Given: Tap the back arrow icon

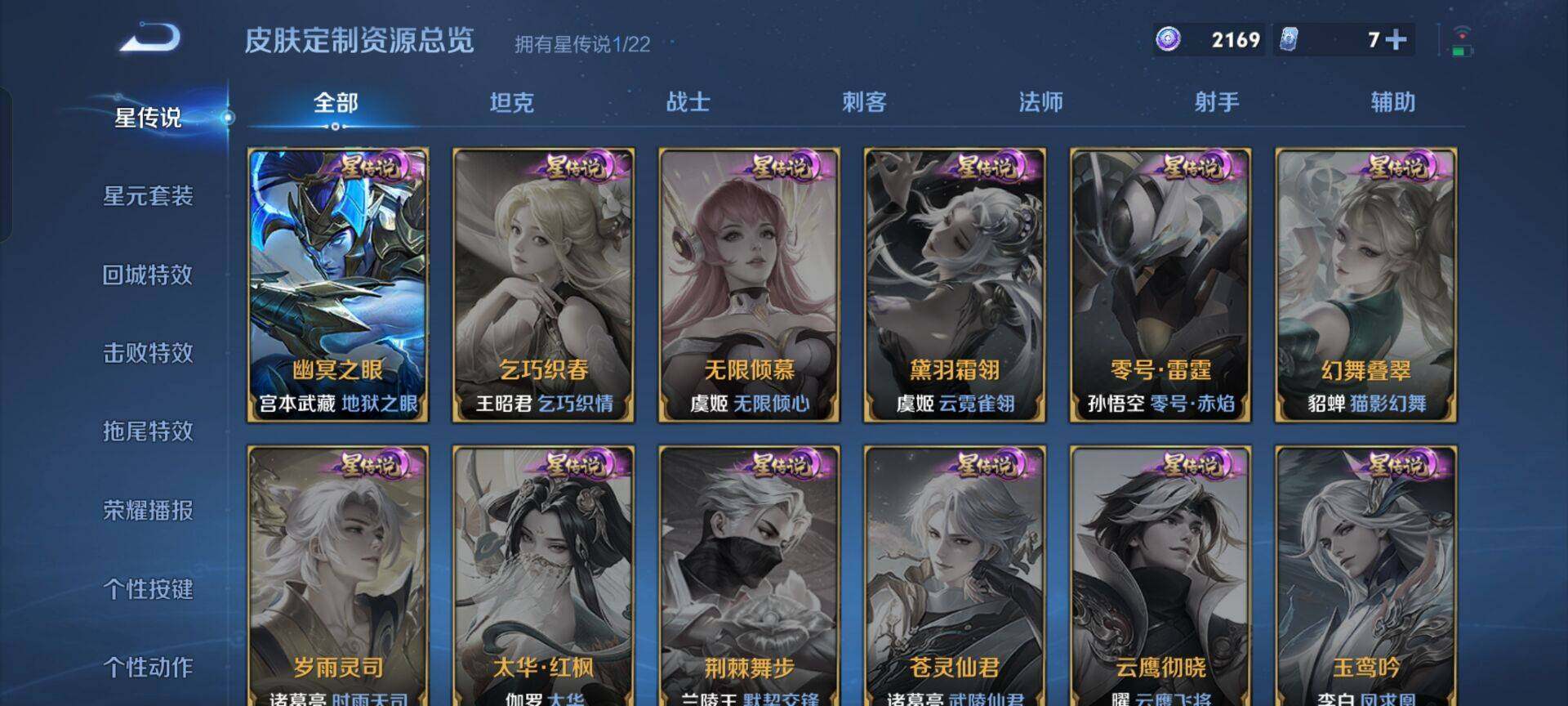Looking at the screenshot, I should click(x=151, y=38).
